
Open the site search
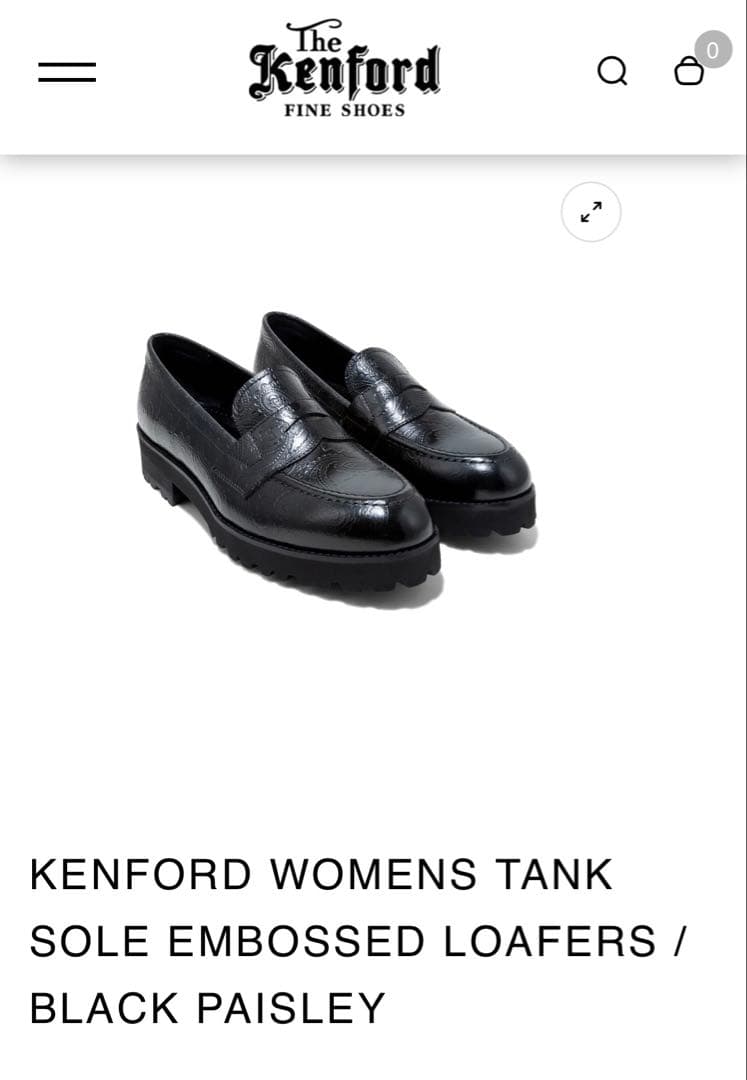pos(612,71)
